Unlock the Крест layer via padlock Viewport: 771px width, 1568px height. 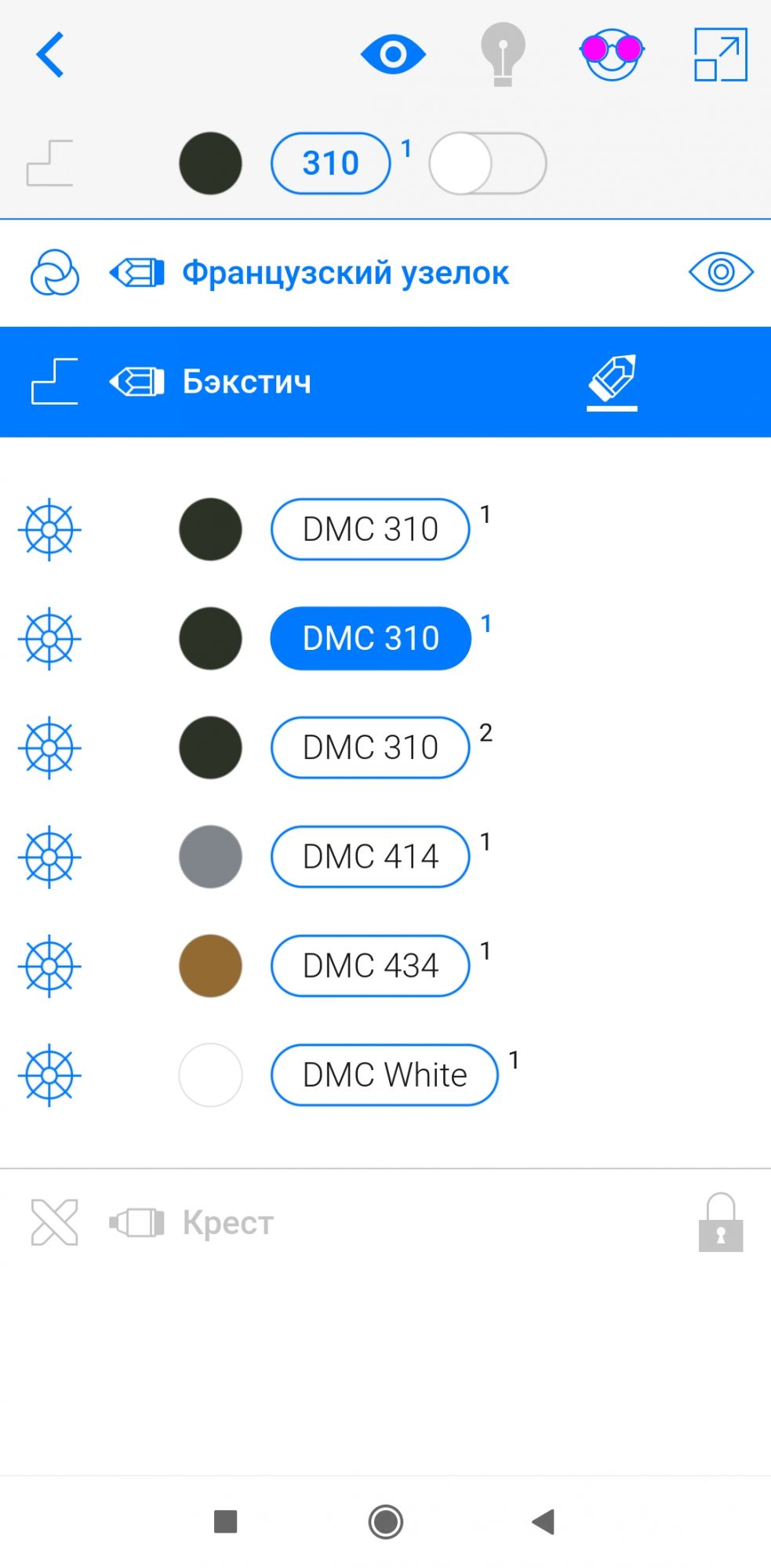tap(721, 1222)
